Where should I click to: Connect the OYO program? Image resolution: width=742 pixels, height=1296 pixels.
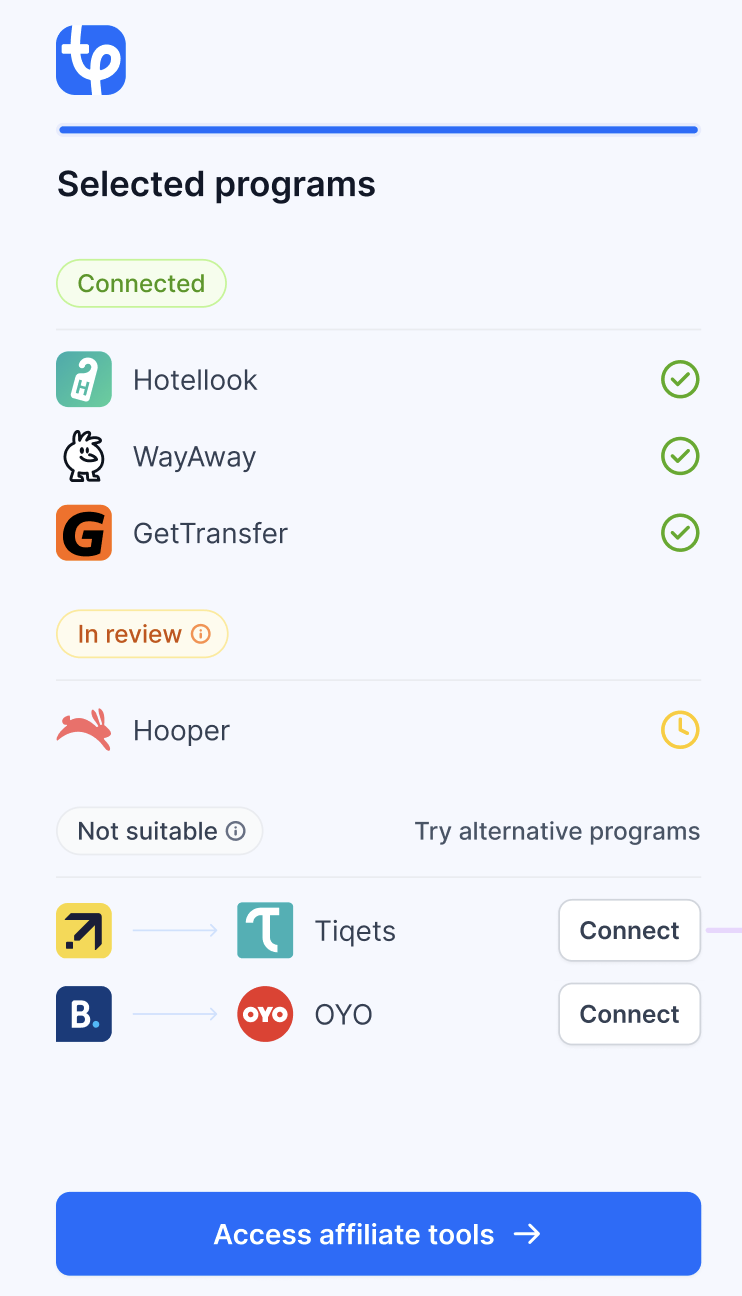coord(629,1014)
